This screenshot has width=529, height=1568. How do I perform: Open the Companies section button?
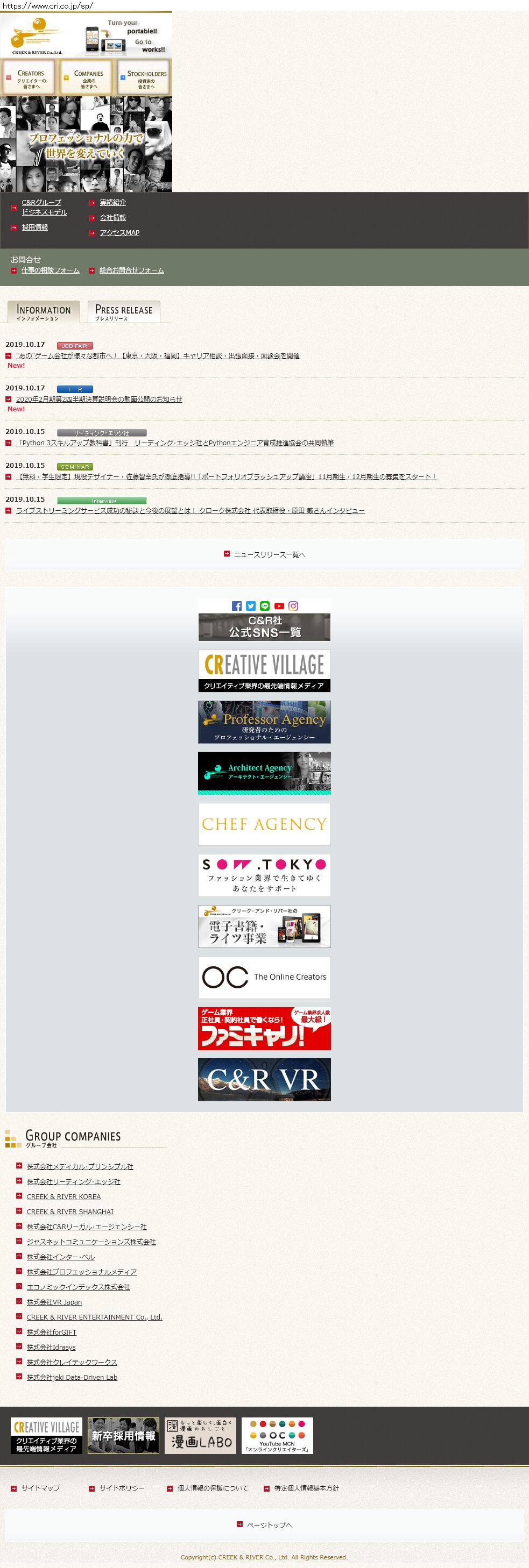[x=87, y=78]
